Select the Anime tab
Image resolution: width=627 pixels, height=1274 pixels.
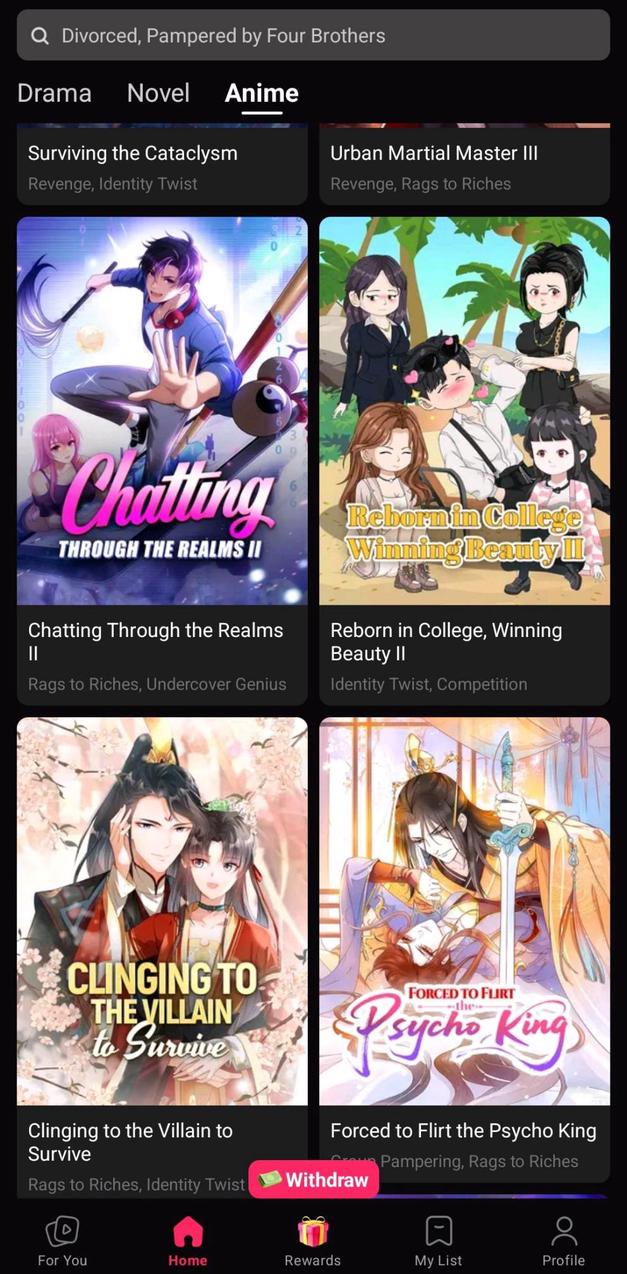tap(261, 93)
